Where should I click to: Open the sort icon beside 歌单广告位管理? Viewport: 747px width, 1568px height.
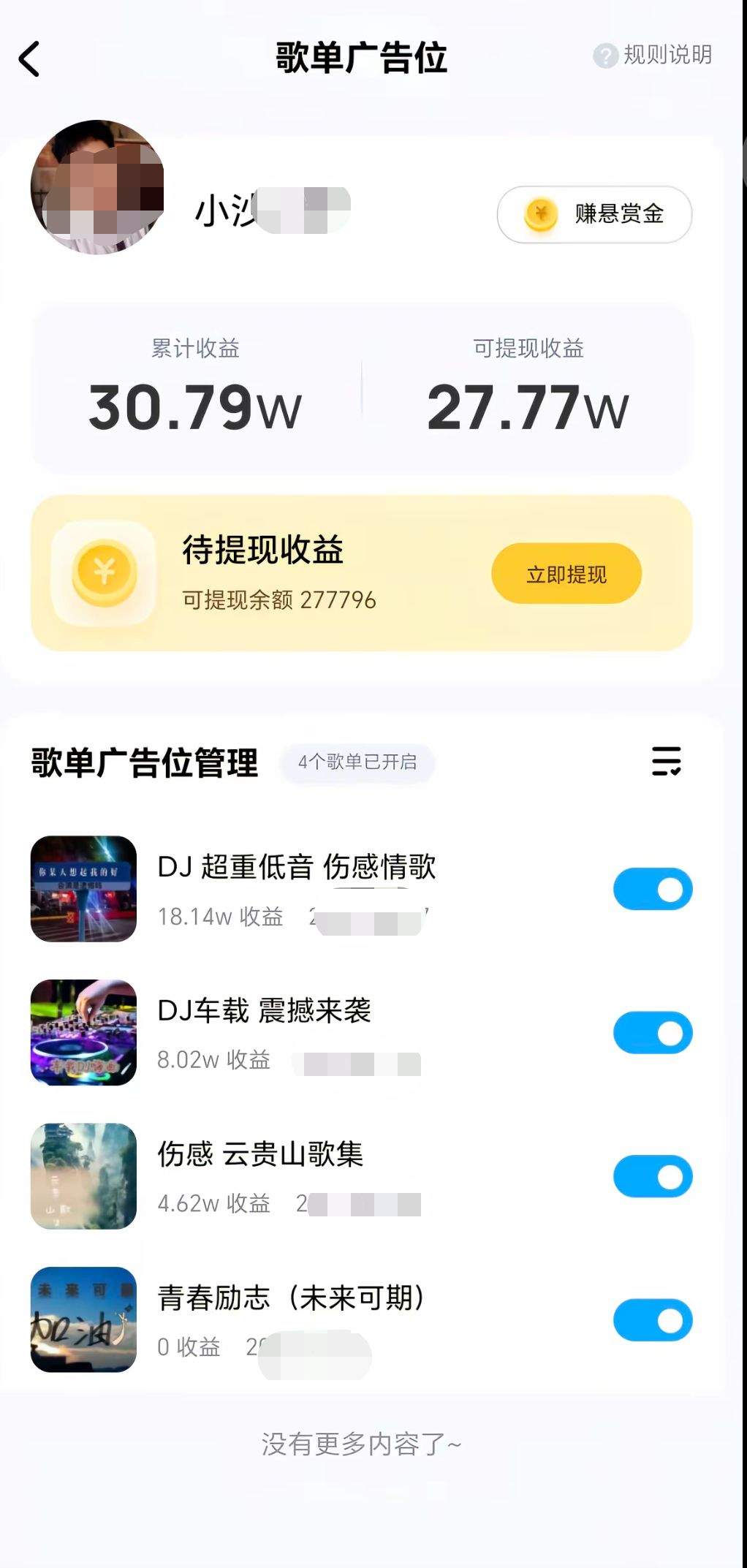click(x=666, y=762)
